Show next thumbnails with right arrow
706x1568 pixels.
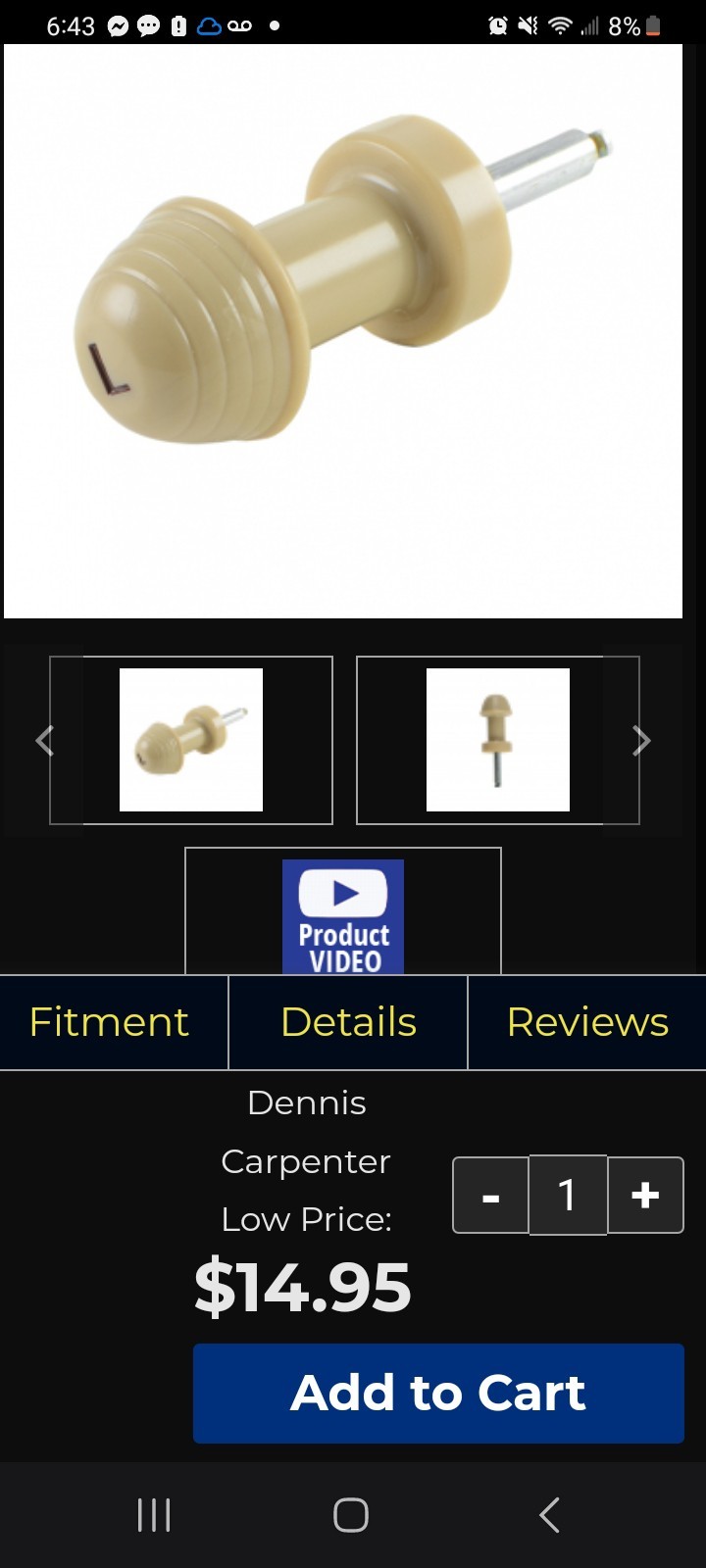(641, 740)
